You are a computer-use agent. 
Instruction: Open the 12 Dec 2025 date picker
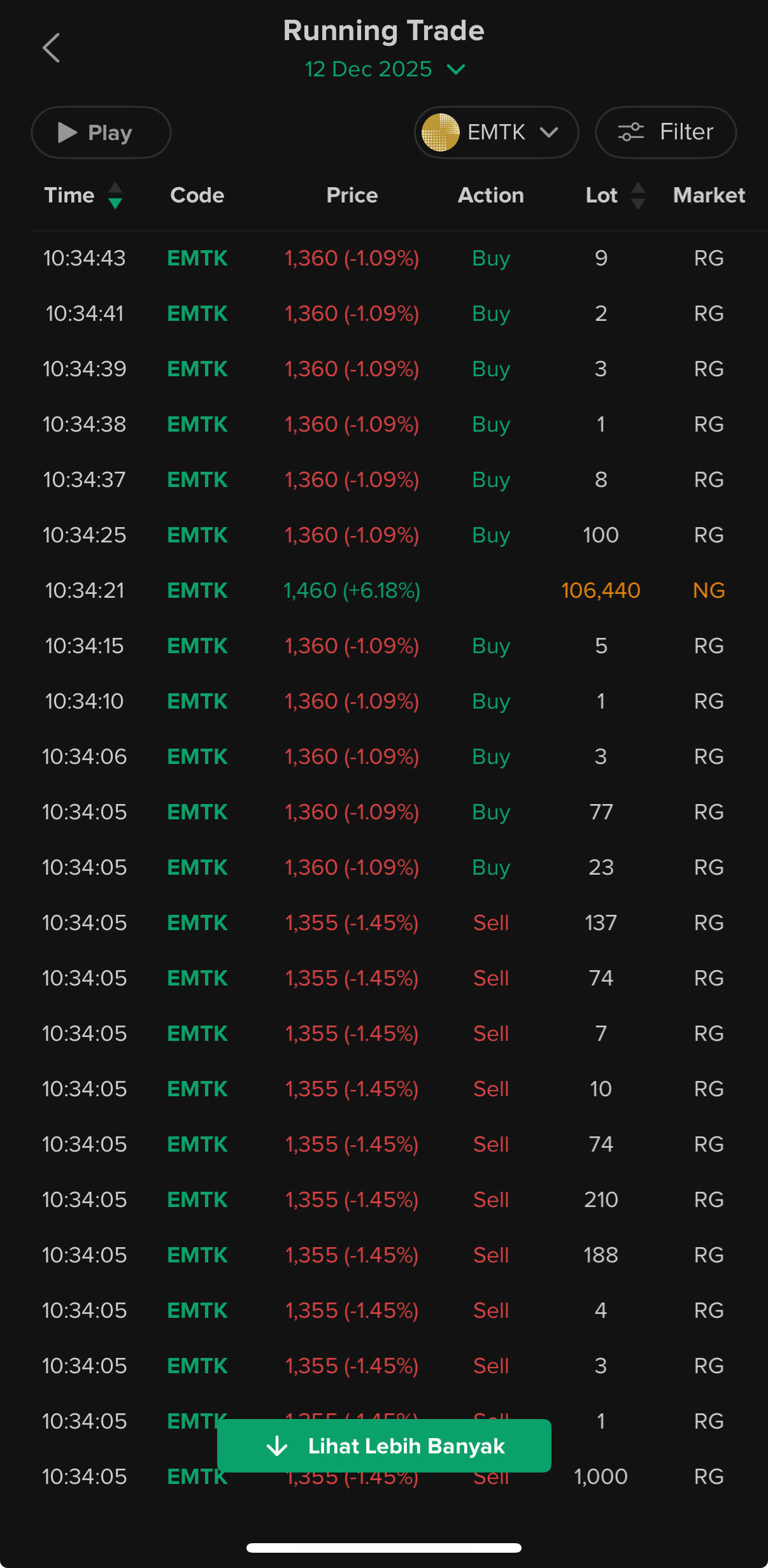pos(384,69)
